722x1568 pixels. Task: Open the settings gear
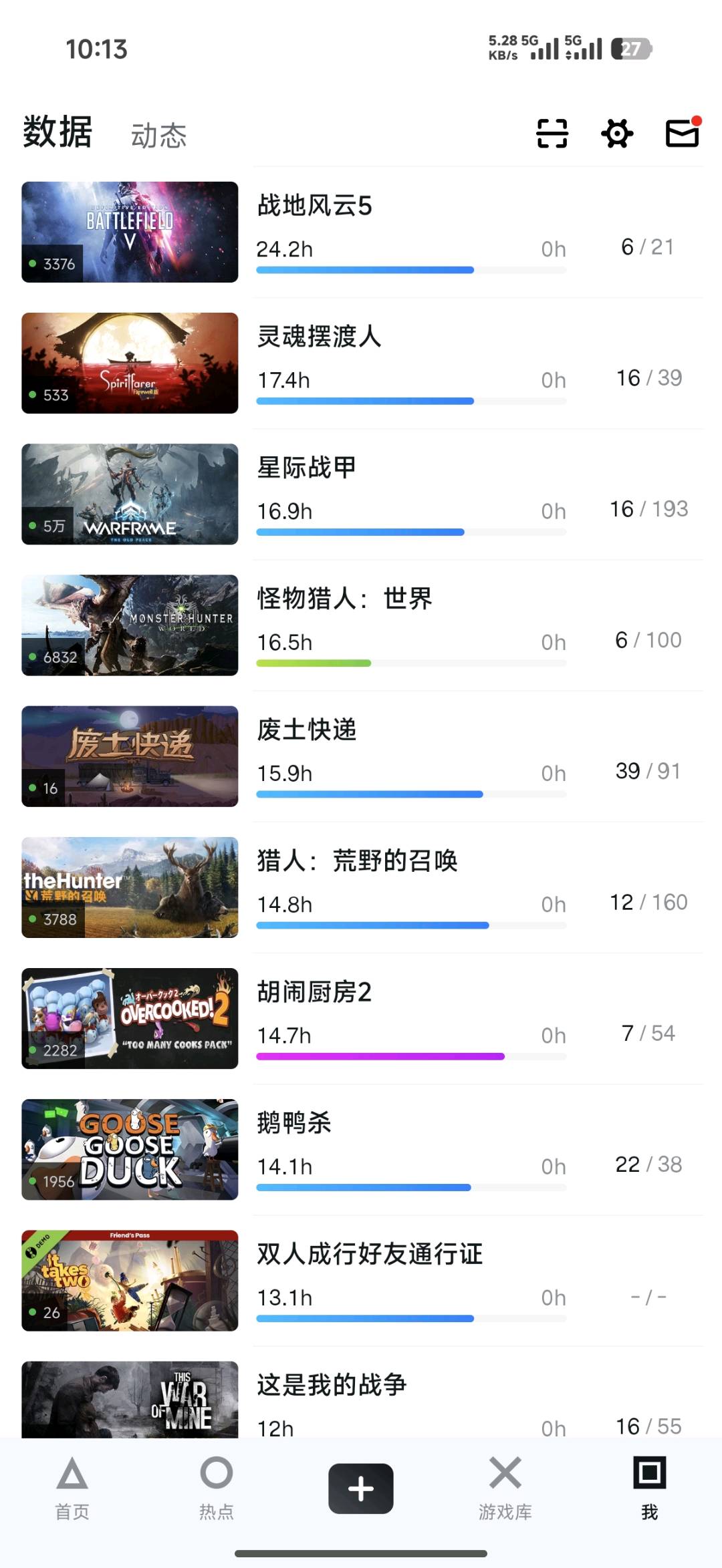click(x=617, y=133)
